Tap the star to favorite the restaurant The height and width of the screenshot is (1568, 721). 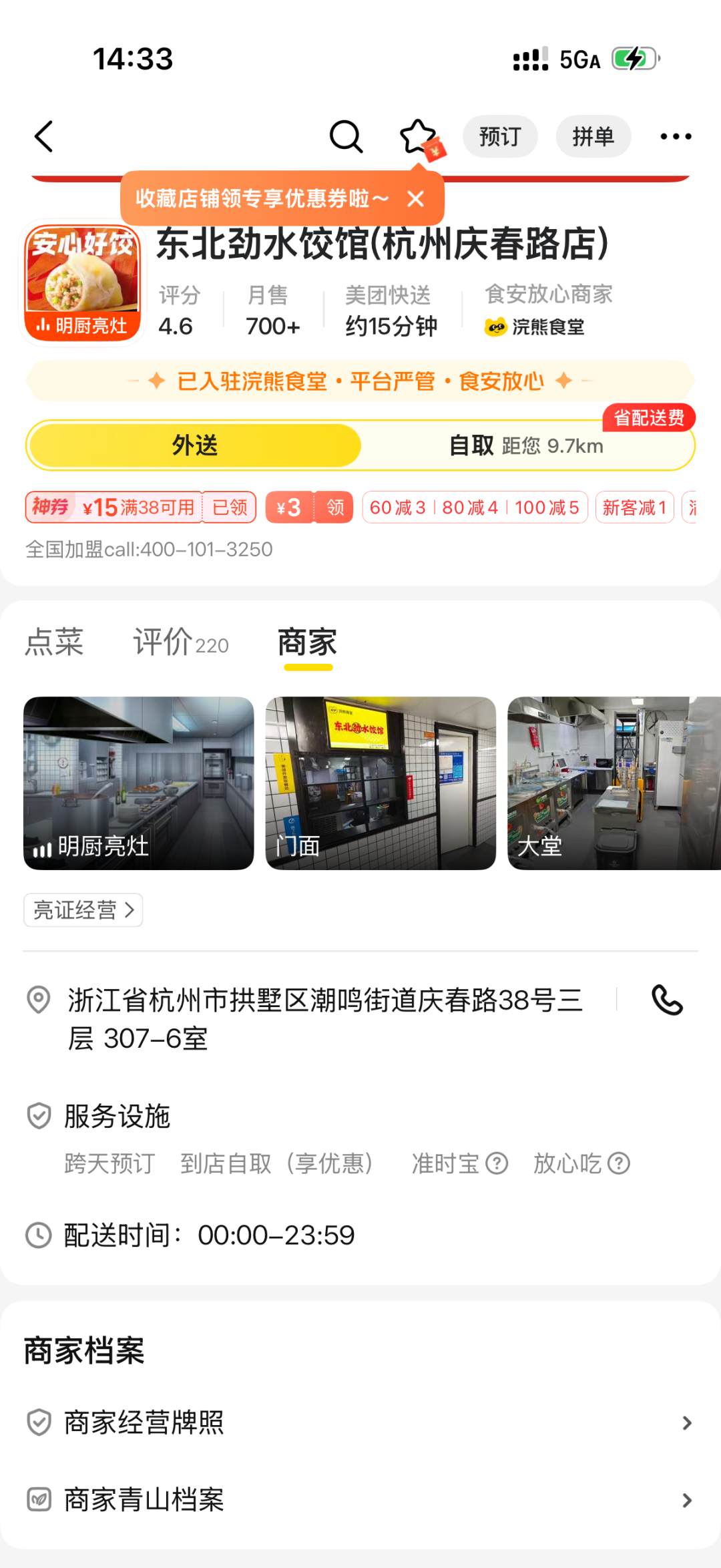pyautogui.click(x=415, y=134)
